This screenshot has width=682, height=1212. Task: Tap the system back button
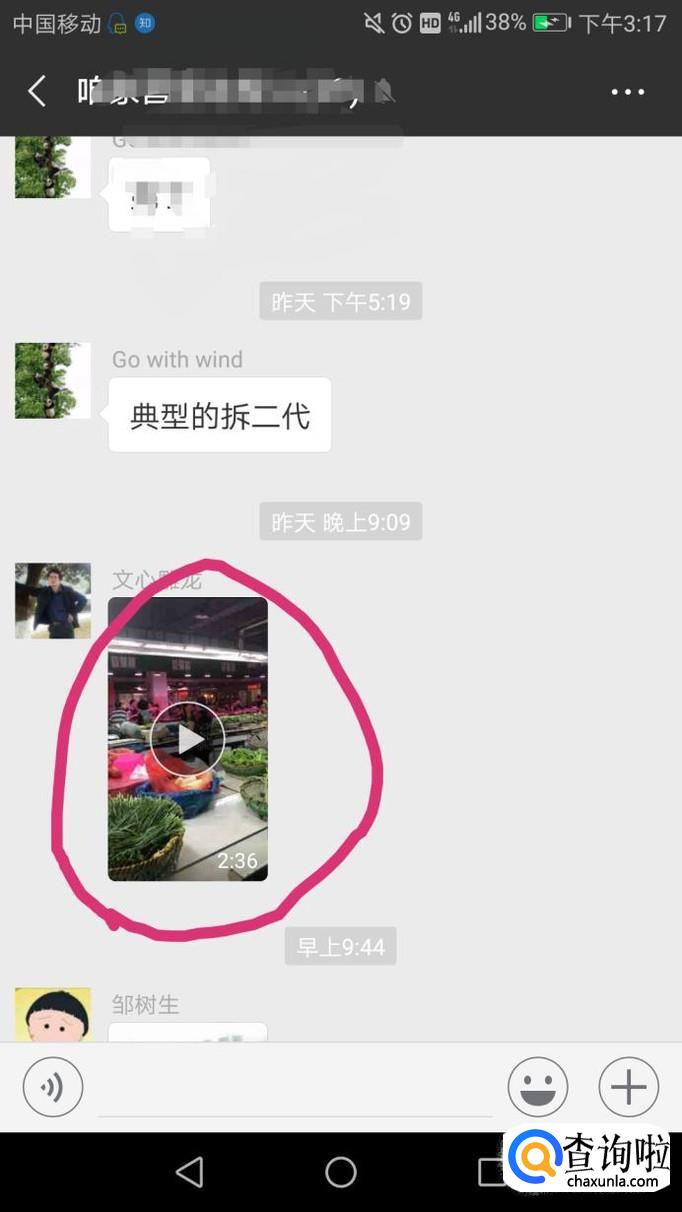(x=189, y=1172)
